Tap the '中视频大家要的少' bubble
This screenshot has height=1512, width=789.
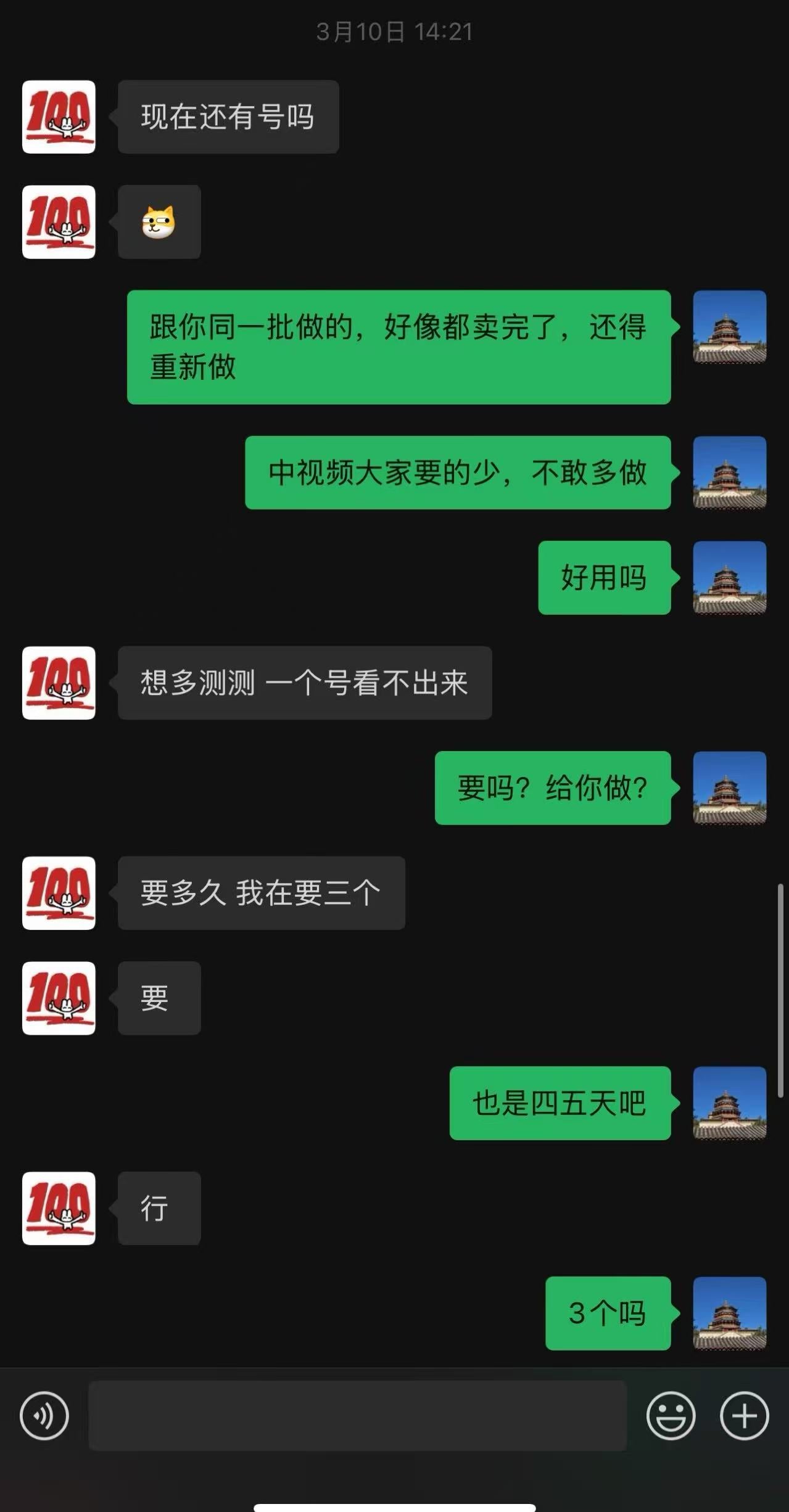pyautogui.click(x=459, y=472)
